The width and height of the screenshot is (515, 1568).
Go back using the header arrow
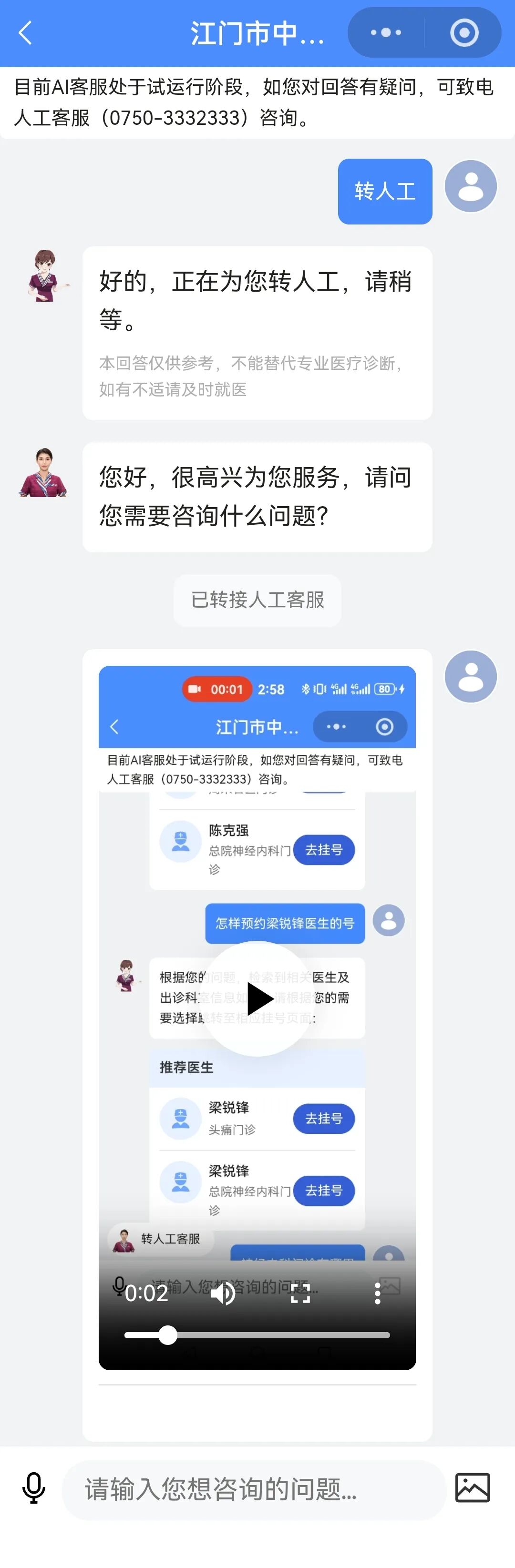point(25,33)
